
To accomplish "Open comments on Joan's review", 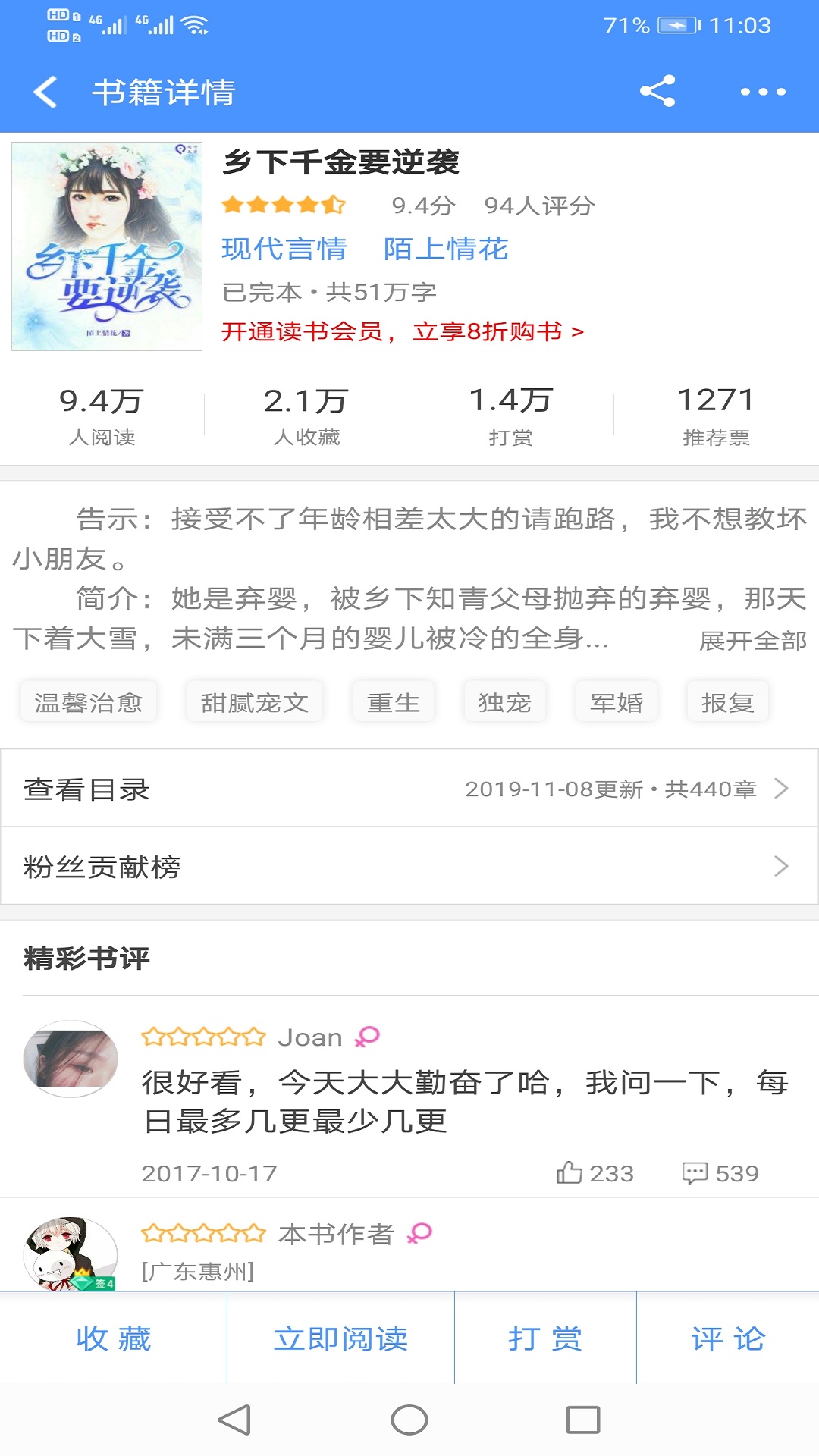I will tap(720, 1173).
